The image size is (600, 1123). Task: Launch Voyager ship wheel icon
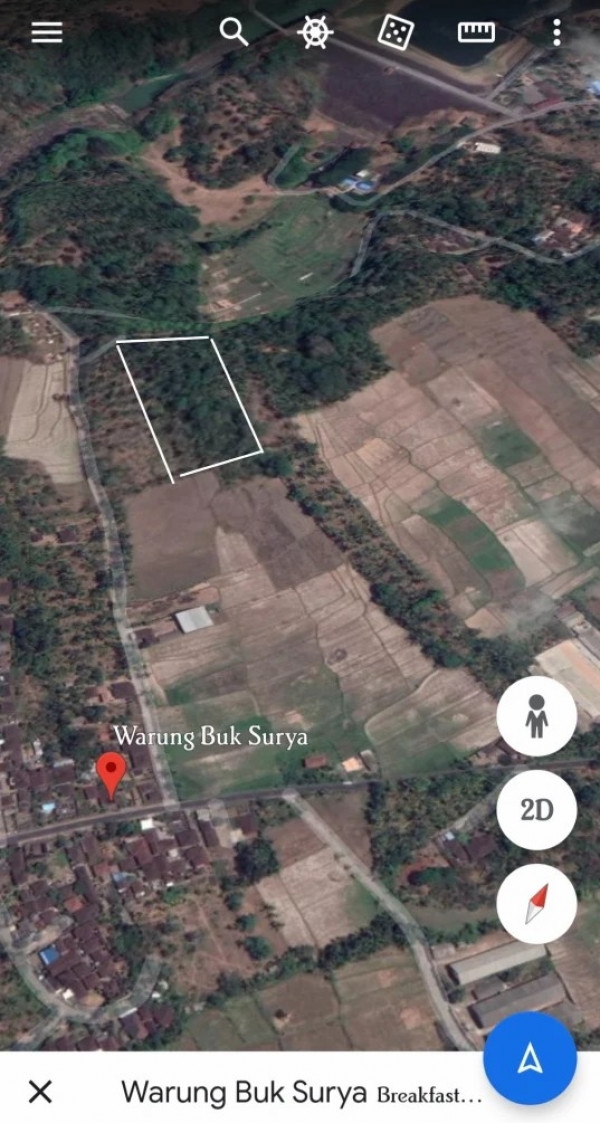pos(315,32)
